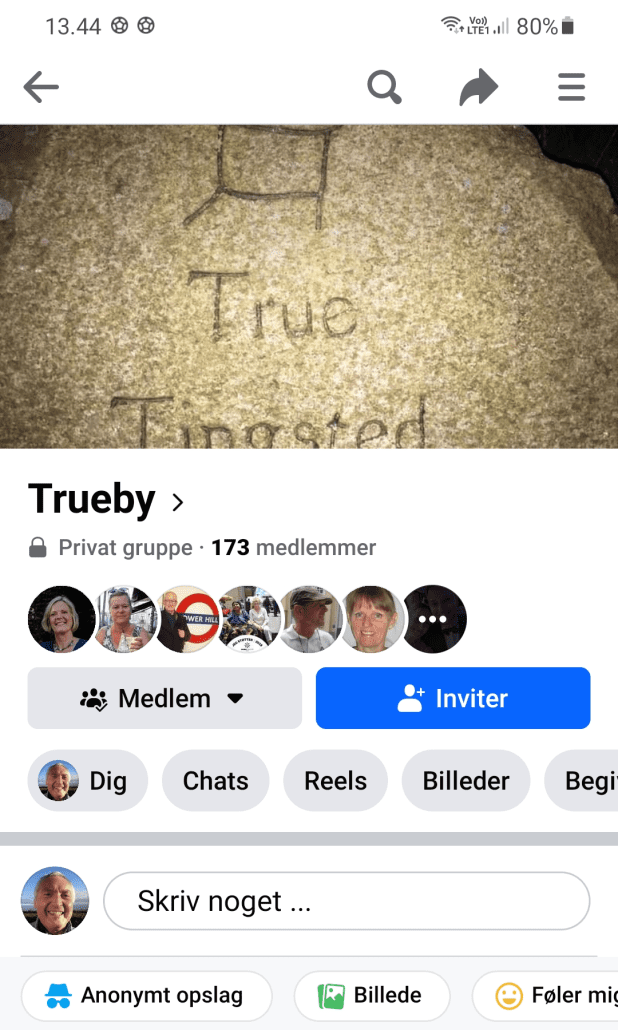Screen dimensions: 618x1030
Task: Show Billeder in the group
Action: pos(466,780)
